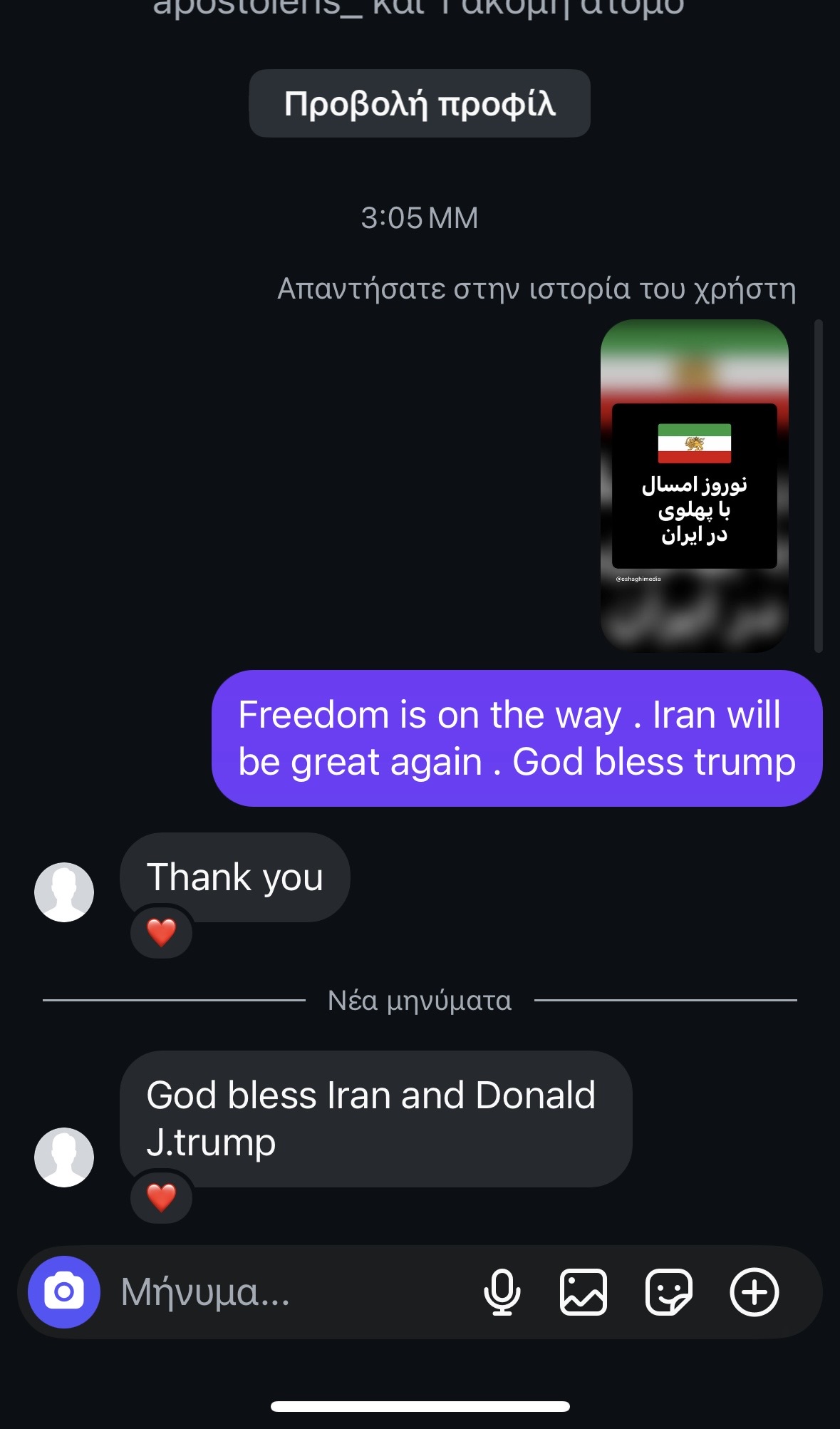Tap heart reaction under Thank you
Image resolution: width=840 pixels, height=1429 pixels.
click(x=162, y=932)
